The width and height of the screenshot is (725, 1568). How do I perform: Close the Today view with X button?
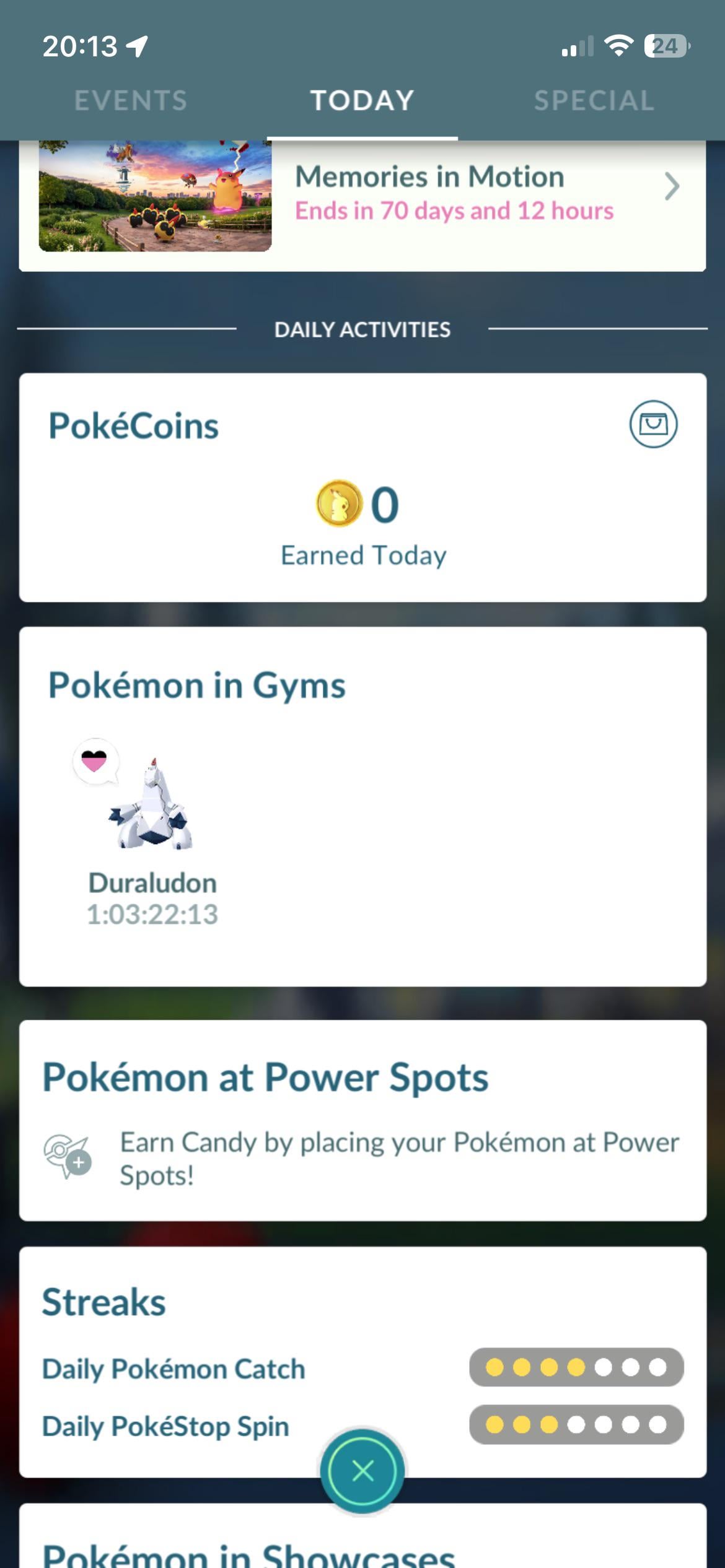click(x=362, y=1471)
